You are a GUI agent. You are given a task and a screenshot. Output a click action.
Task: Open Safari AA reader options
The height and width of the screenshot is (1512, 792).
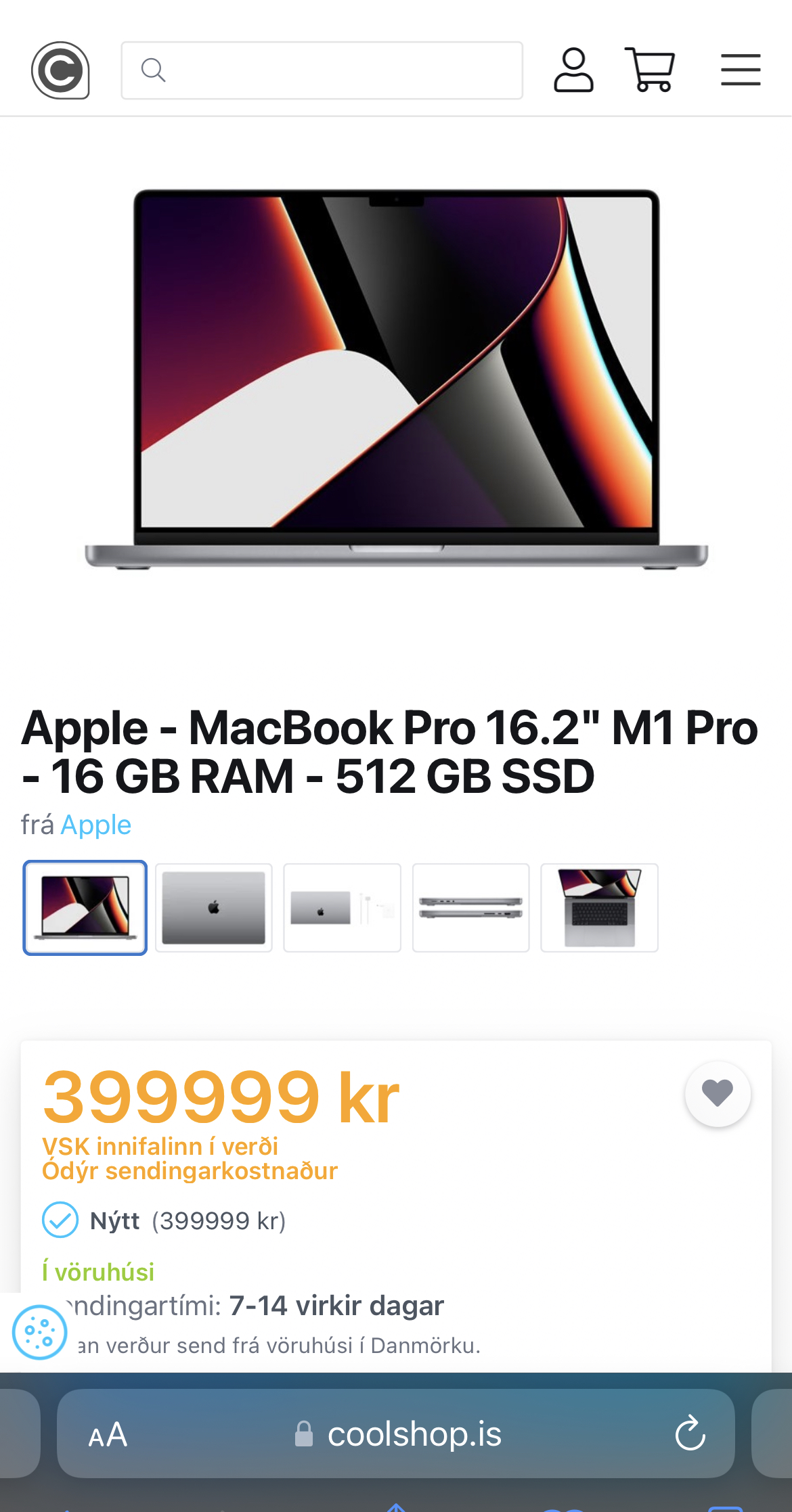(x=108, y=1434)
